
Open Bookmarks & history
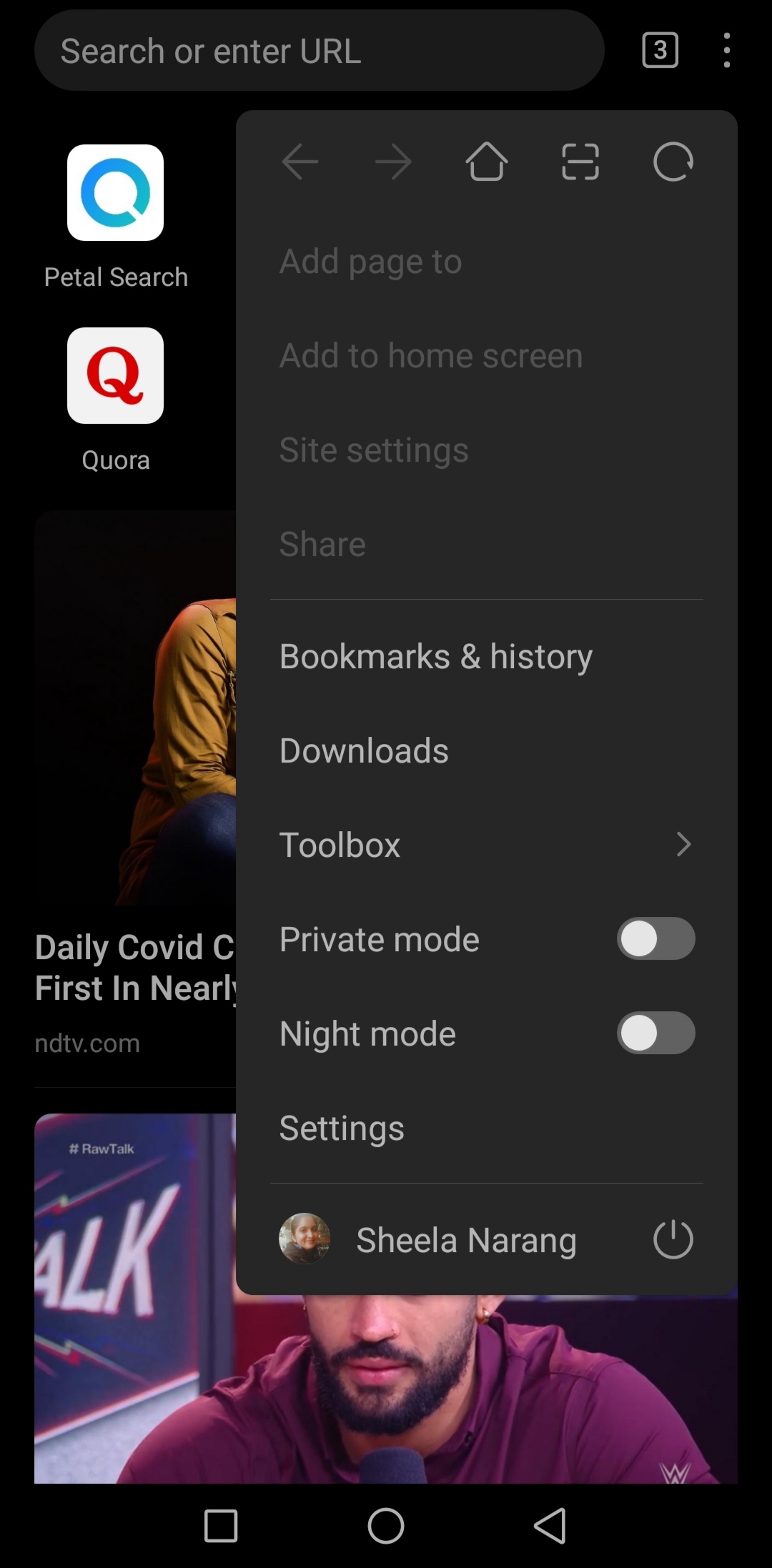[x=435, y=656]
